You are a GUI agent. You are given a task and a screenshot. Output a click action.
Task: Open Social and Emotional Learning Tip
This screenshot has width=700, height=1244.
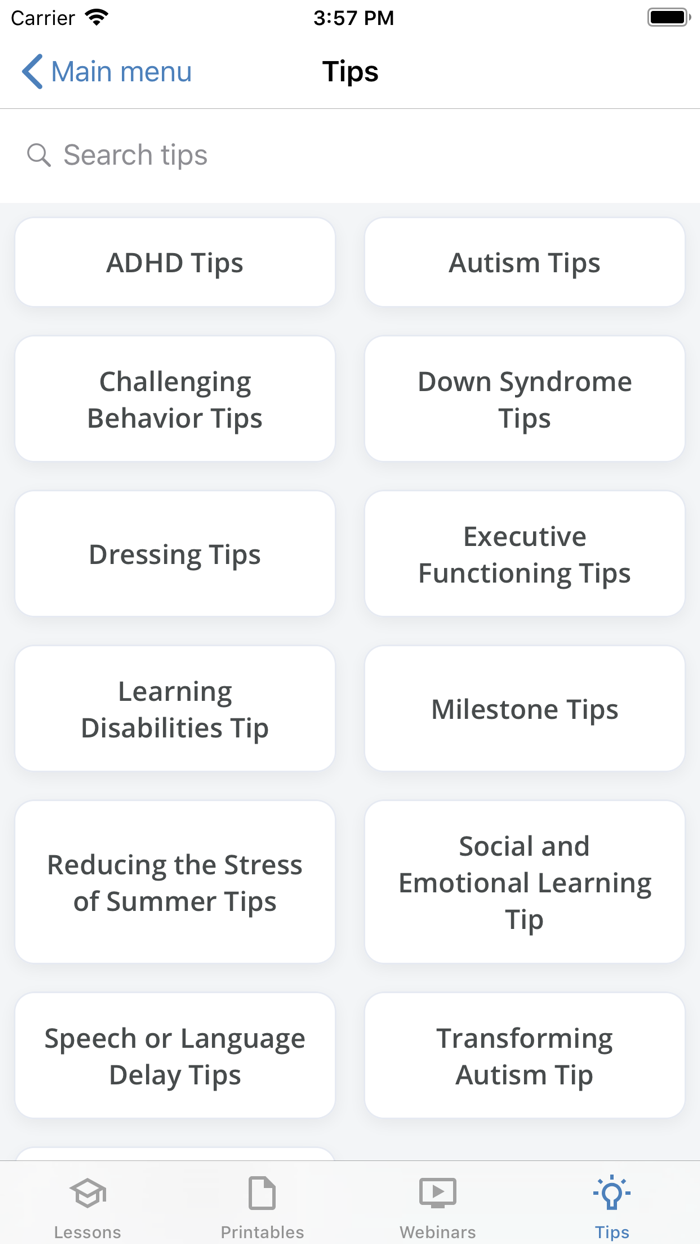[x=525, y=882]
